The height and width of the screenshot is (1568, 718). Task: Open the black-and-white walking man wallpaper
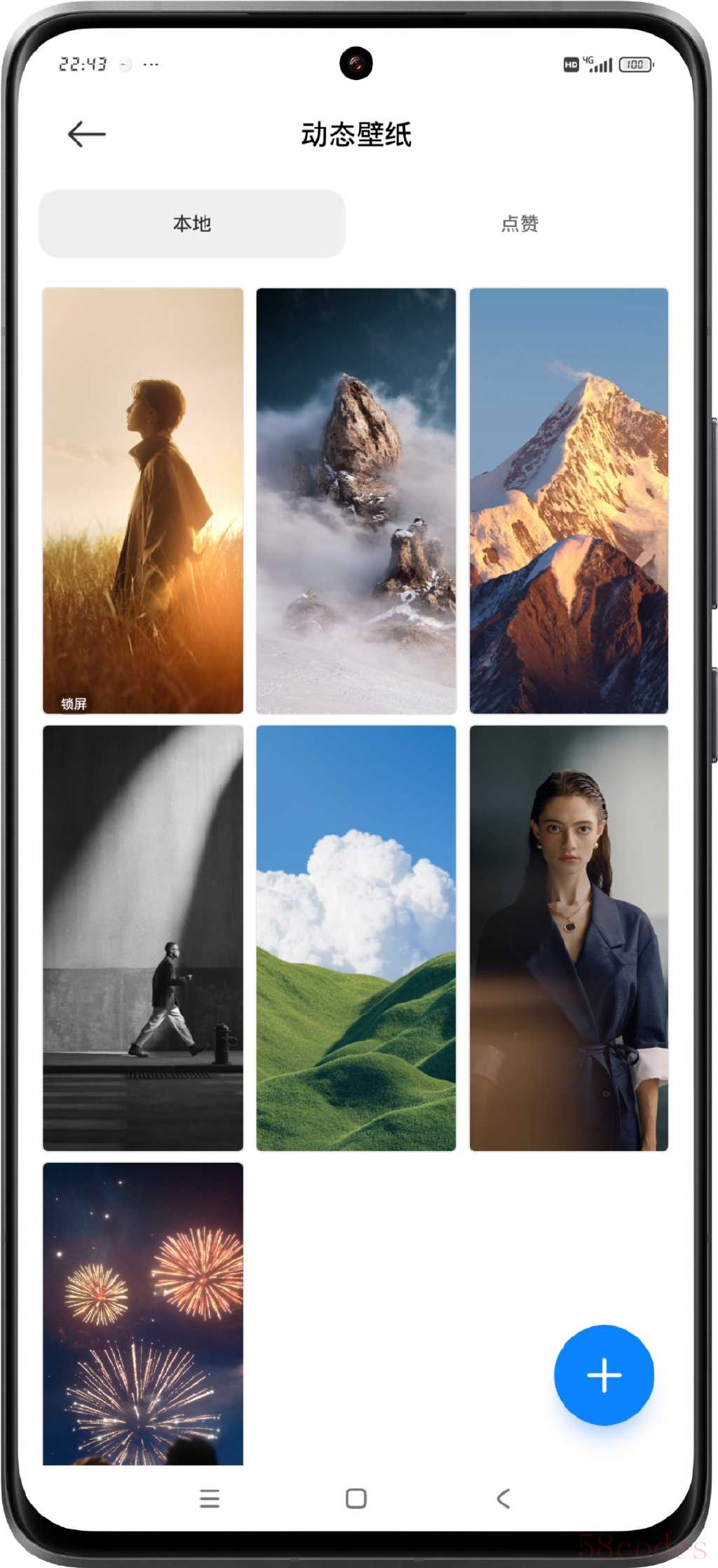[x=143, y=938]
